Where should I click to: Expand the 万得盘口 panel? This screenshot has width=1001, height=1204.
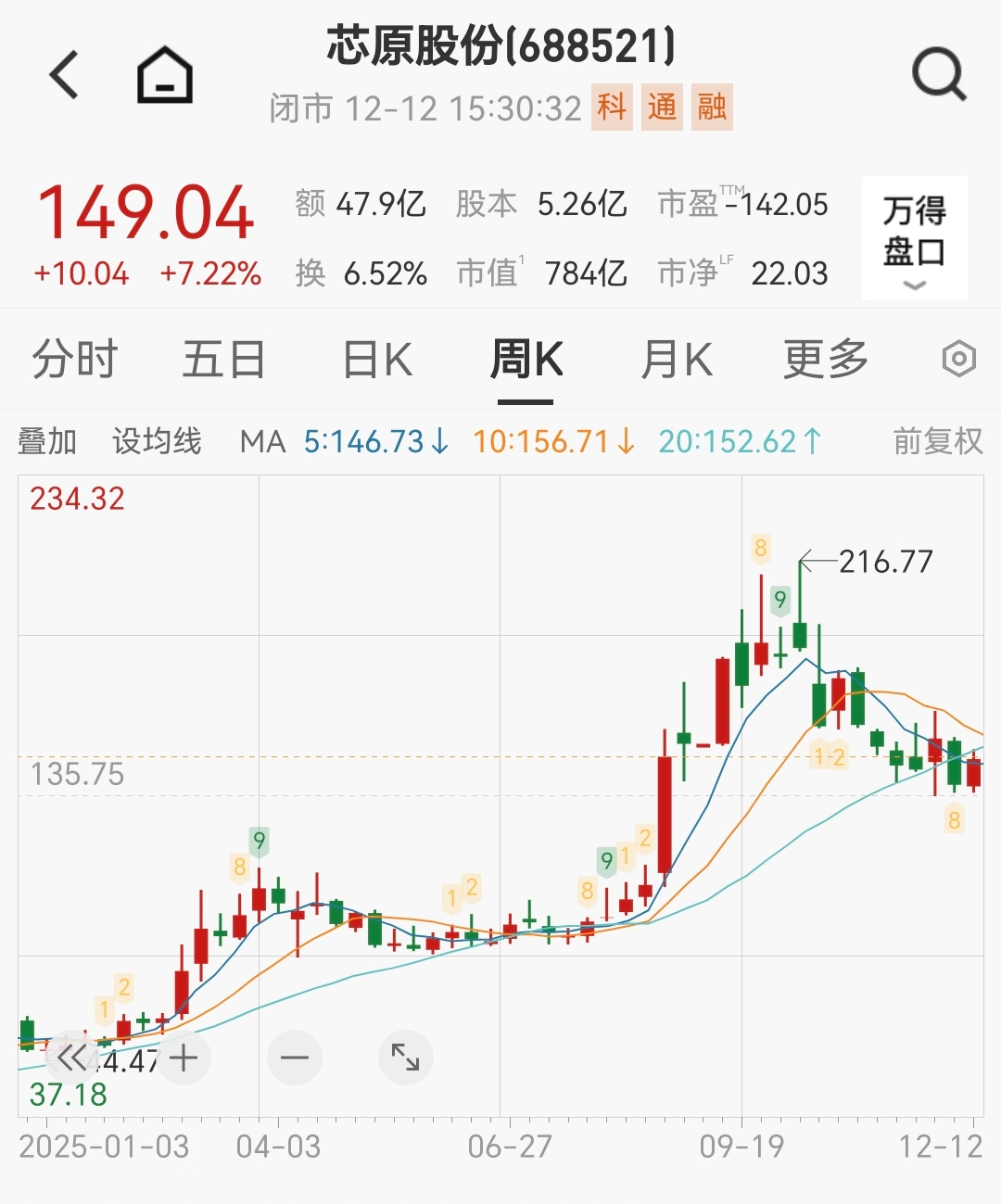[914, 238]
